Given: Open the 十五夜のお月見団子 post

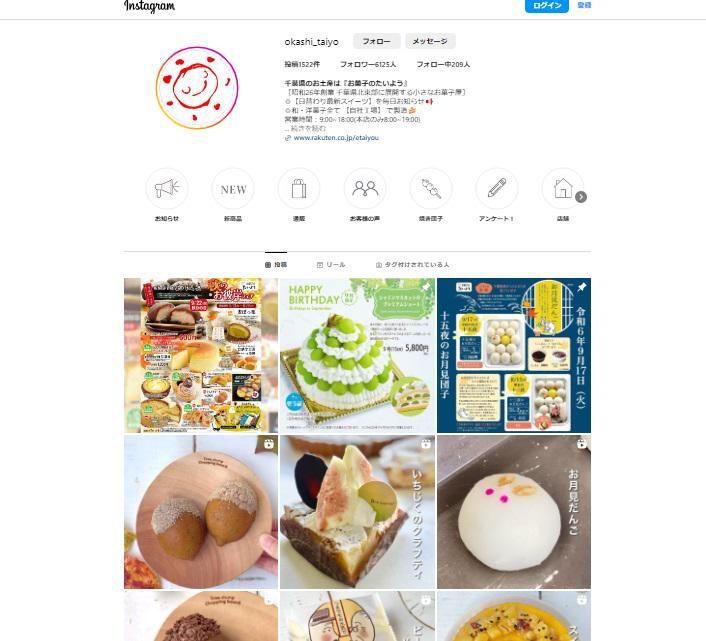Looking at the screenshot, I should coord(513,355).
